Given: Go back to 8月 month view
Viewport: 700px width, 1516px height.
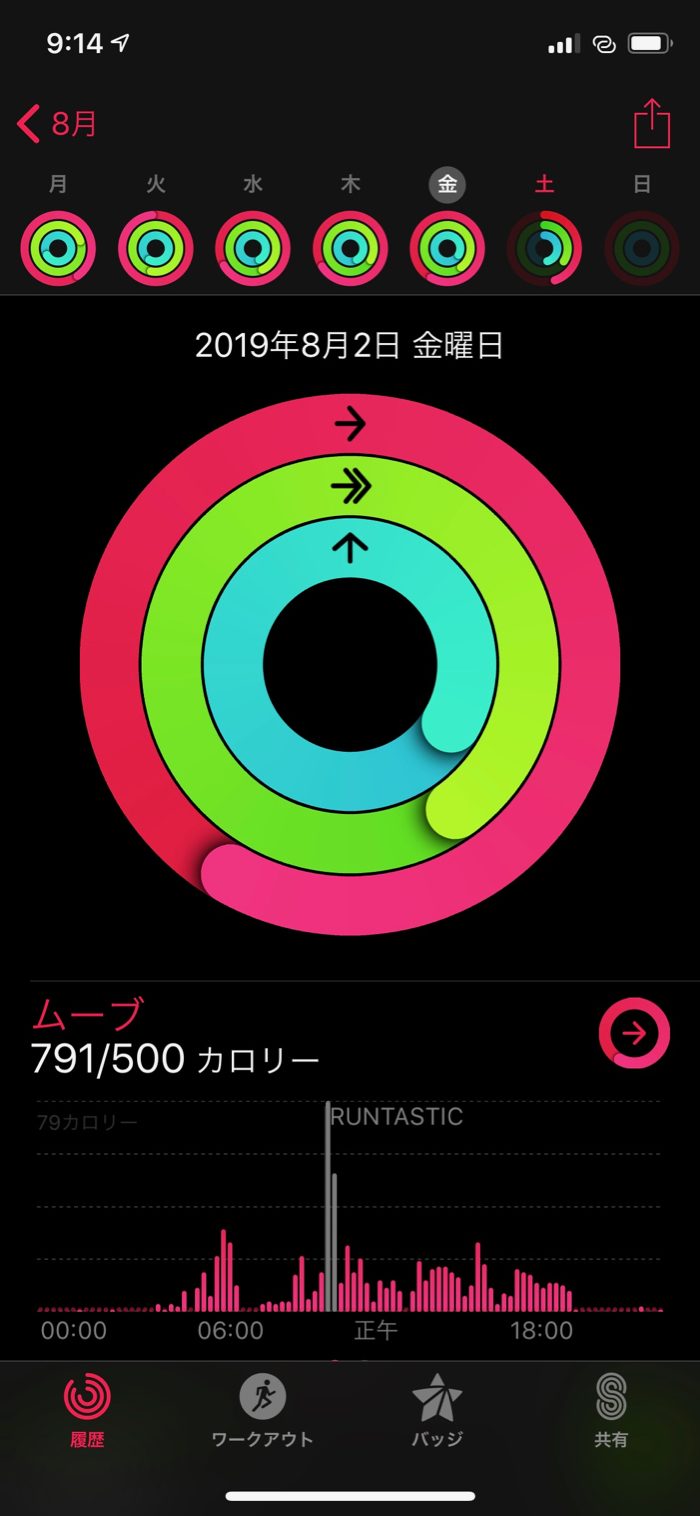Looking at the screenshot, I should [x=57, y=125].
